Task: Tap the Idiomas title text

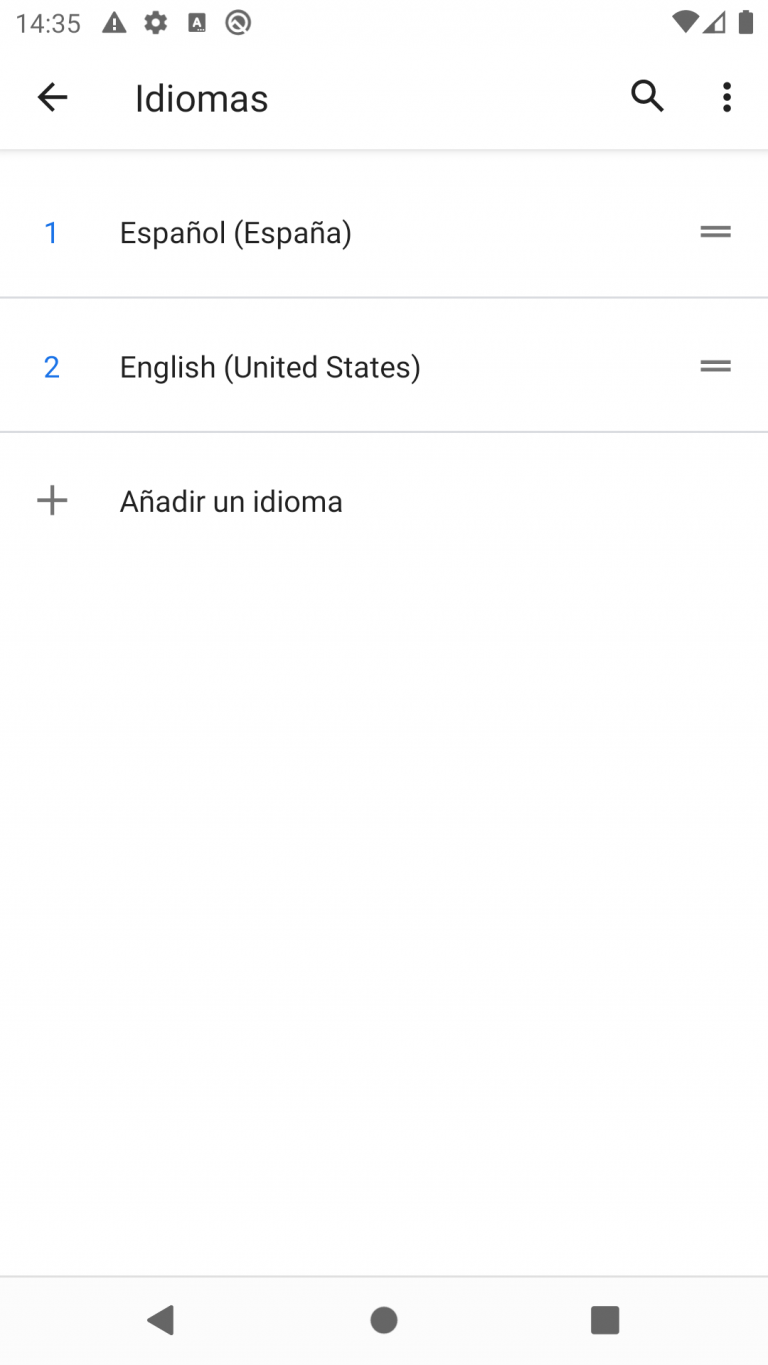Action: click(x=200, y=97)
